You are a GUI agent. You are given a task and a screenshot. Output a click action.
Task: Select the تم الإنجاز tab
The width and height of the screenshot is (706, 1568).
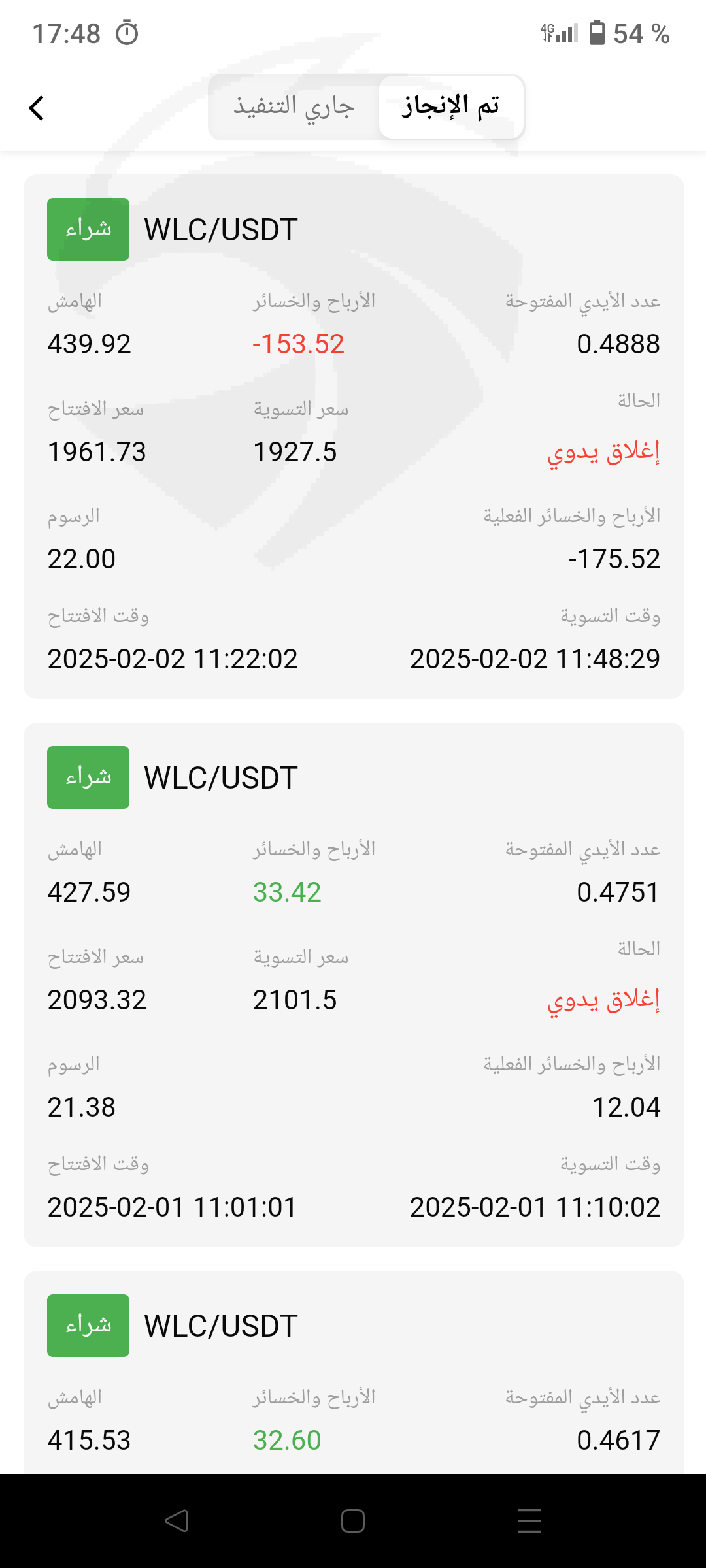tap(451, 106)
